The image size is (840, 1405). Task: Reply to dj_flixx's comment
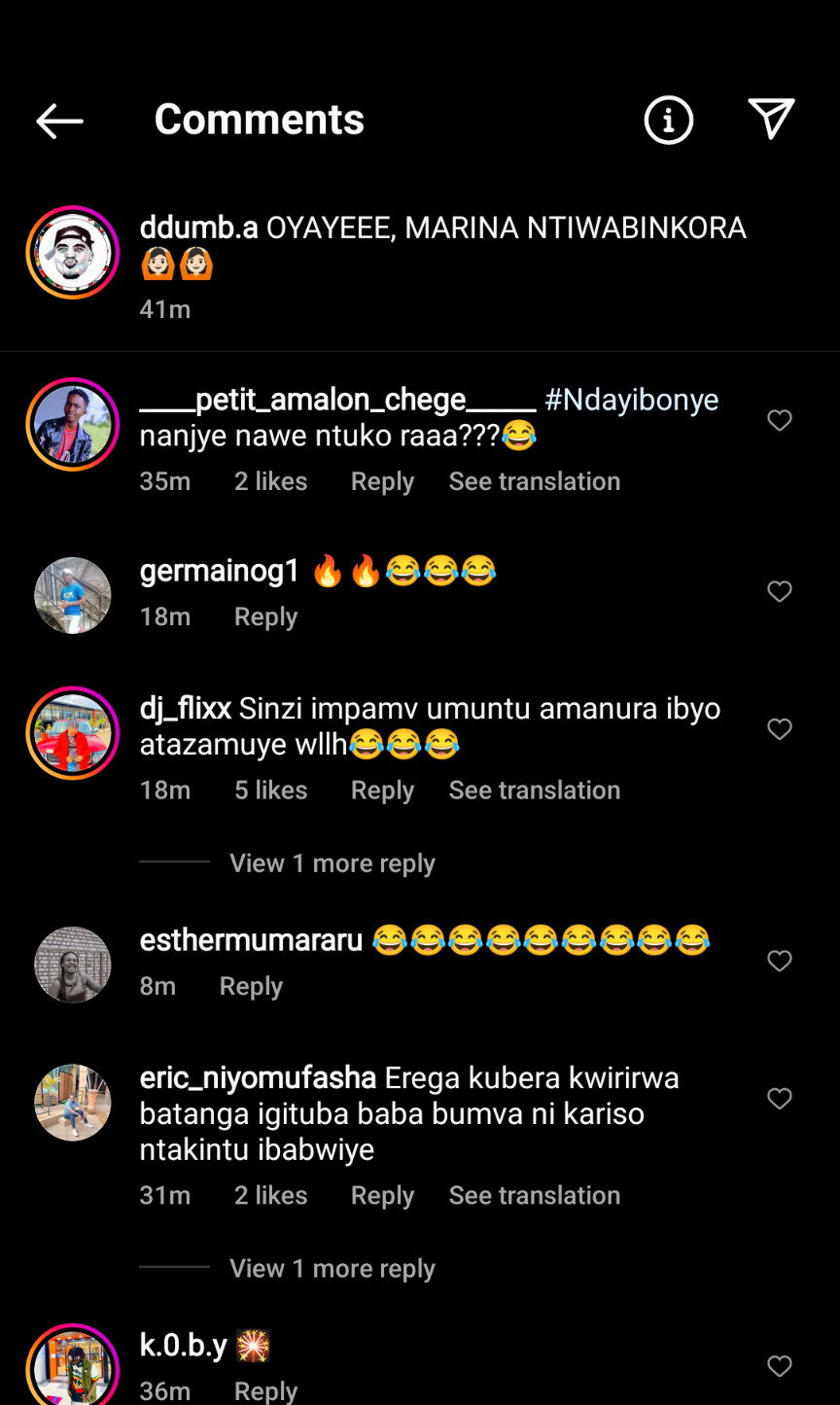pos(382,790)
